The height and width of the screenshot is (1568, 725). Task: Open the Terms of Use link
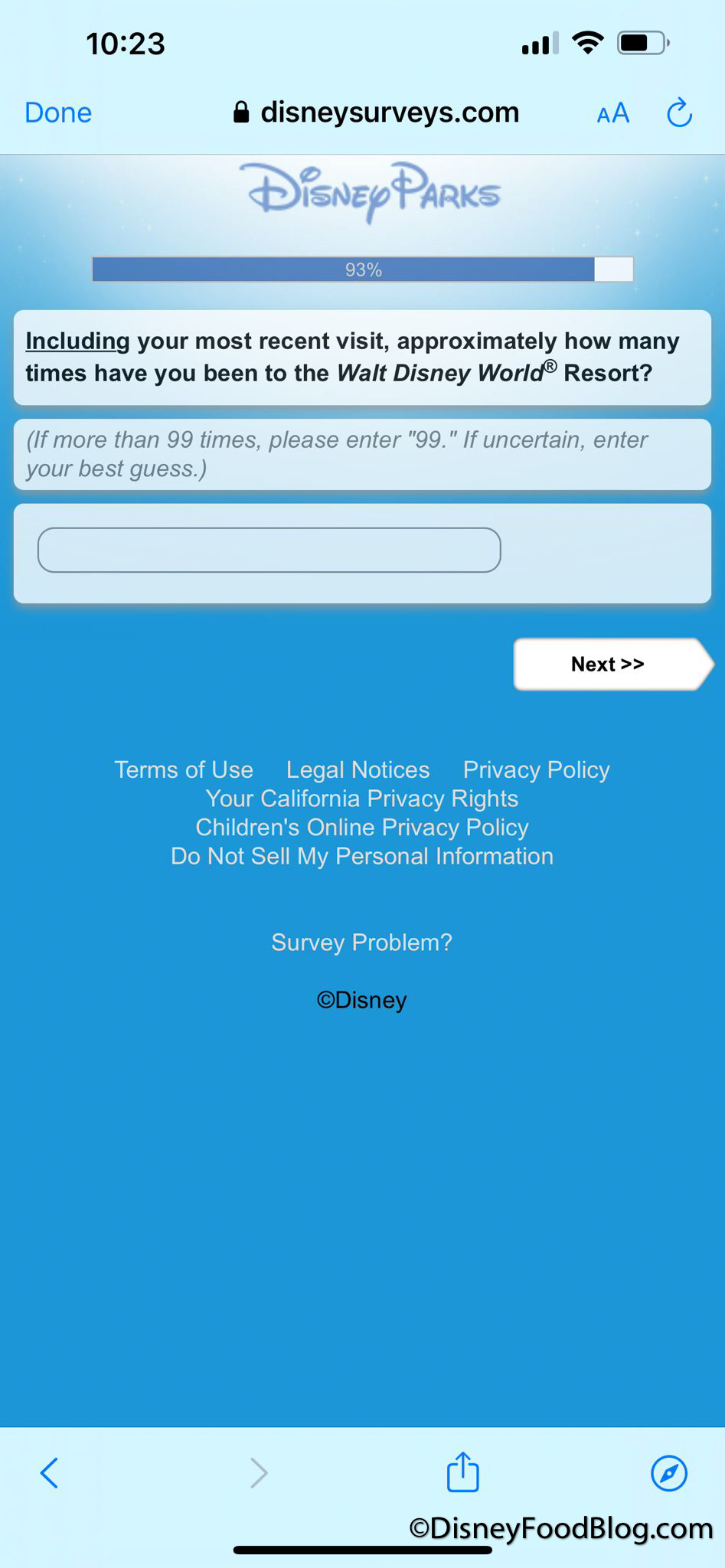coord(184,769)
